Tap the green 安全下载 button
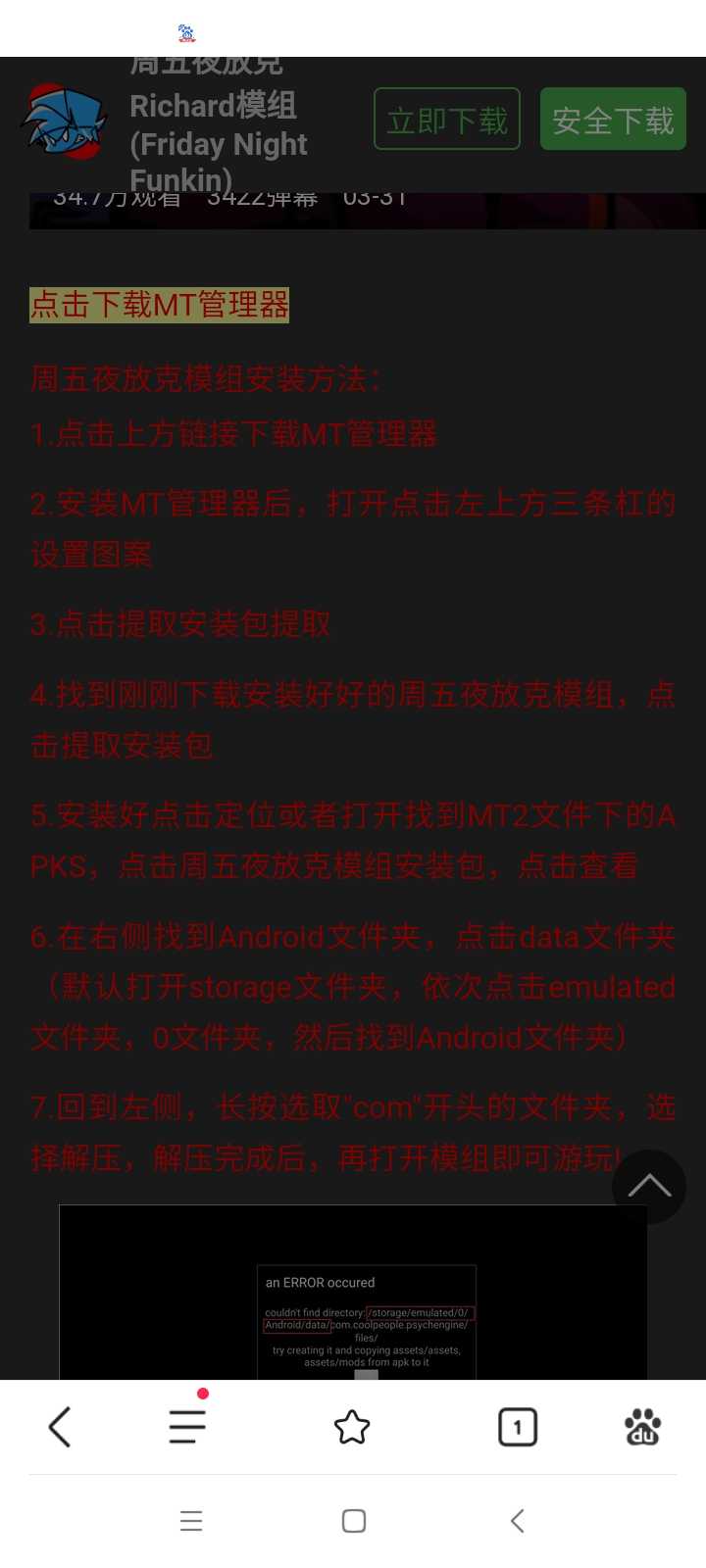The image size is (706, 1568). (613, 120)
